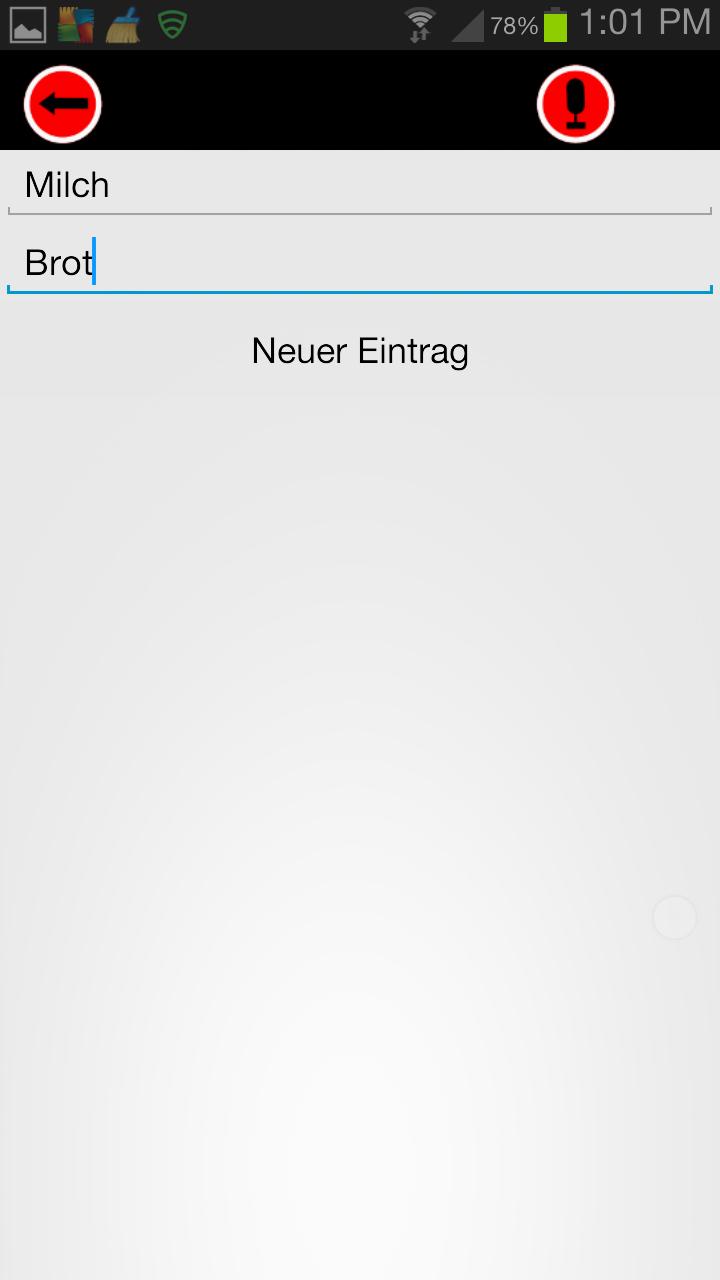Tap the red back arrow icon
720x1280 pixels.
[62, 102]
